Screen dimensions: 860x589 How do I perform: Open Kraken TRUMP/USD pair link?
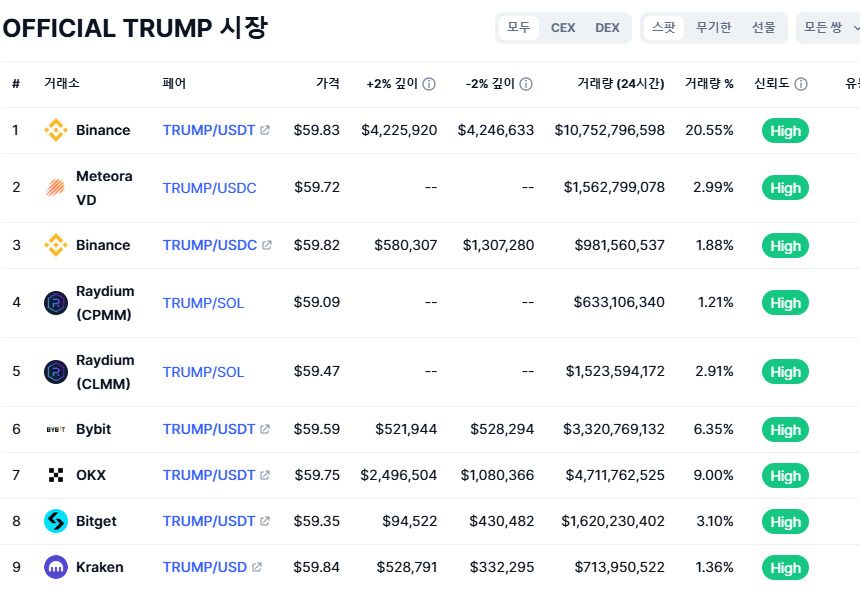205,567
